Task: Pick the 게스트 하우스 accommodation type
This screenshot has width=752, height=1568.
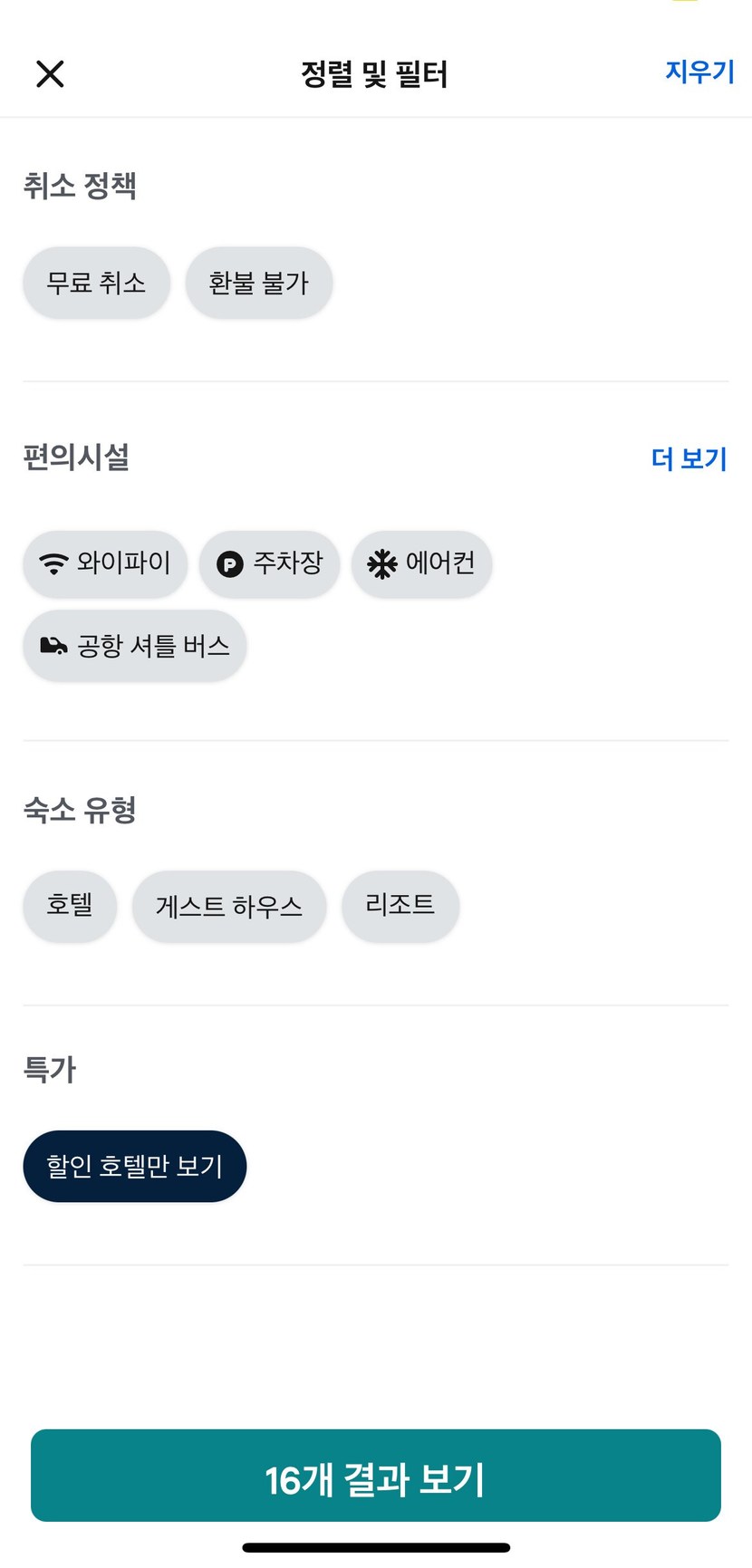Action: [229, 906]
